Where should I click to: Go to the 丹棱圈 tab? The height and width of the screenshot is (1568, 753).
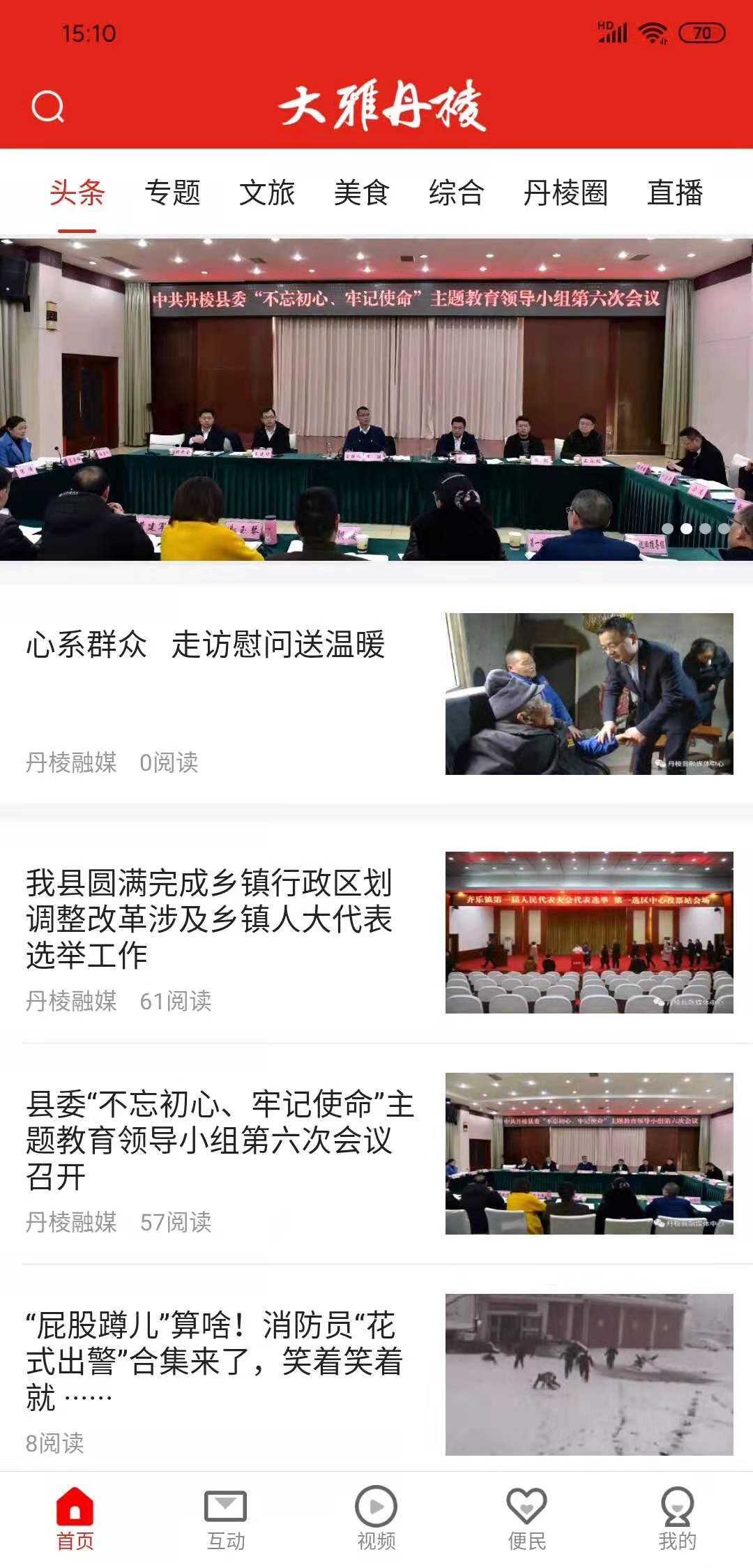point(565,193)
